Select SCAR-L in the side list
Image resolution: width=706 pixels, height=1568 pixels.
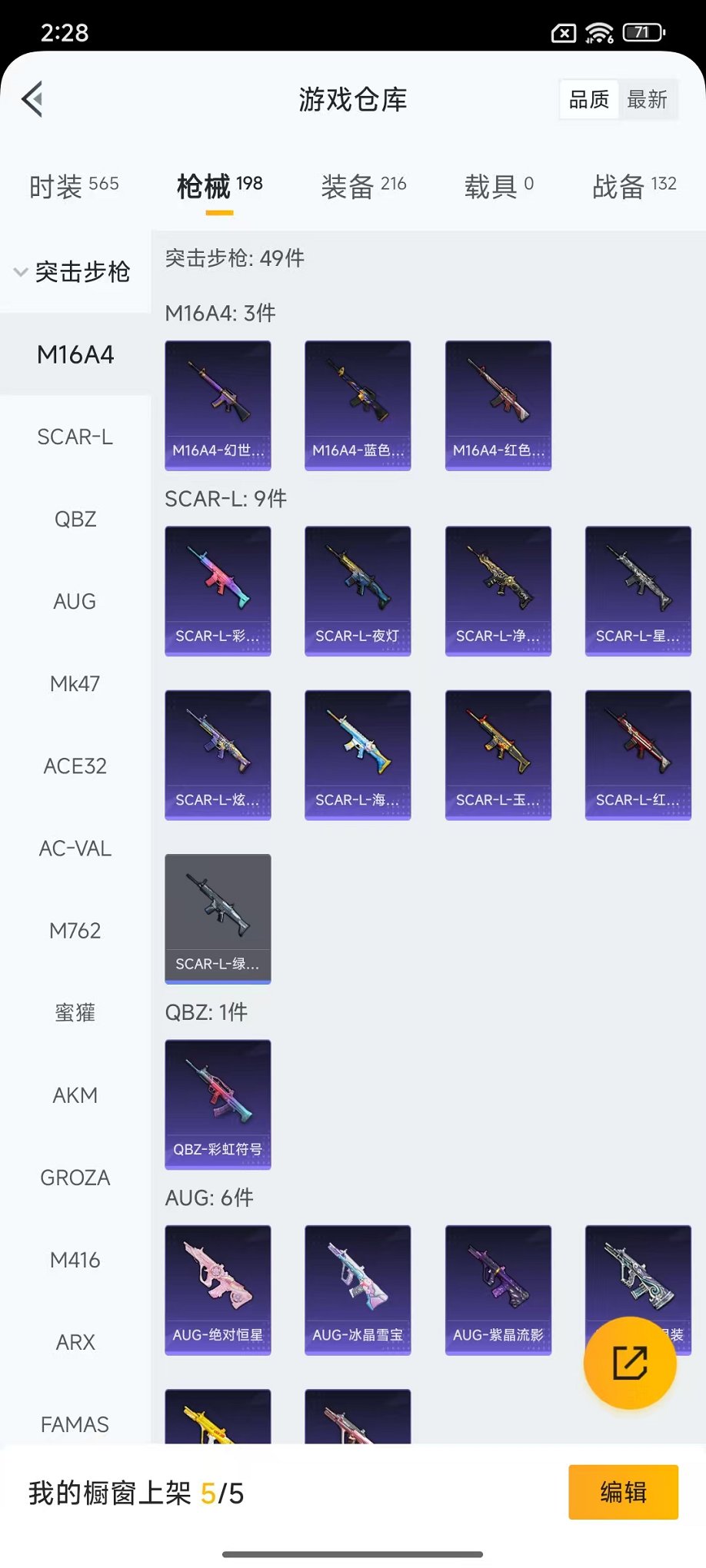click(75, 437)
